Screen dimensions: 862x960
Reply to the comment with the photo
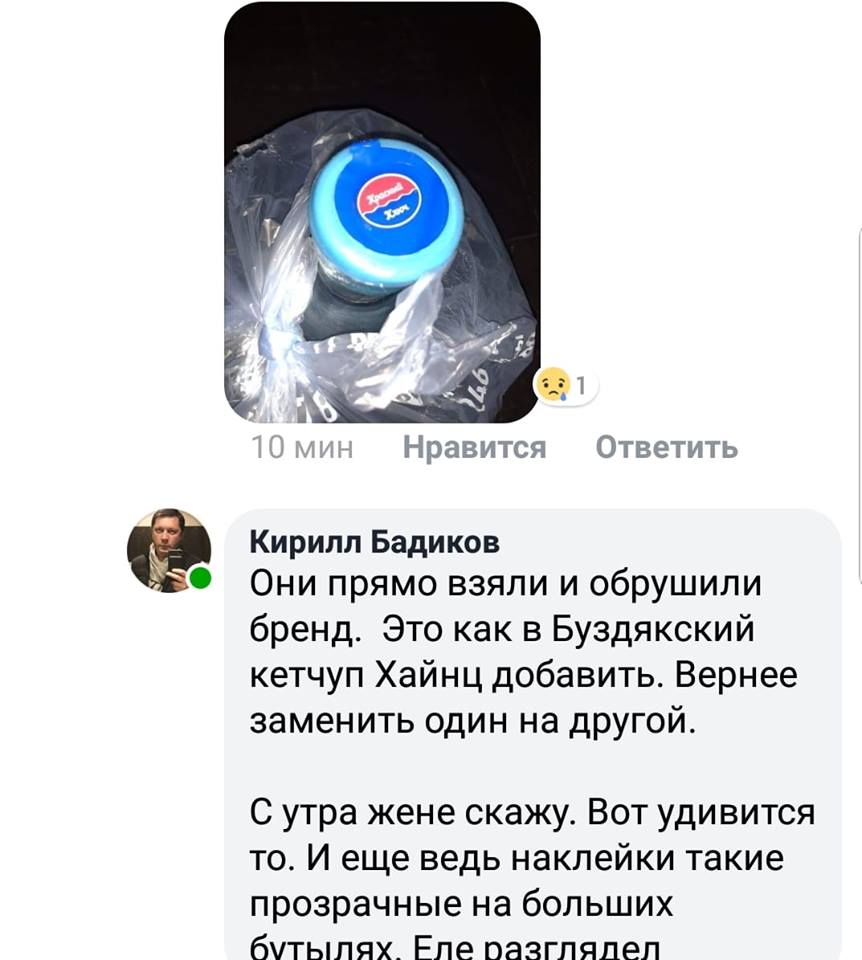666,448
